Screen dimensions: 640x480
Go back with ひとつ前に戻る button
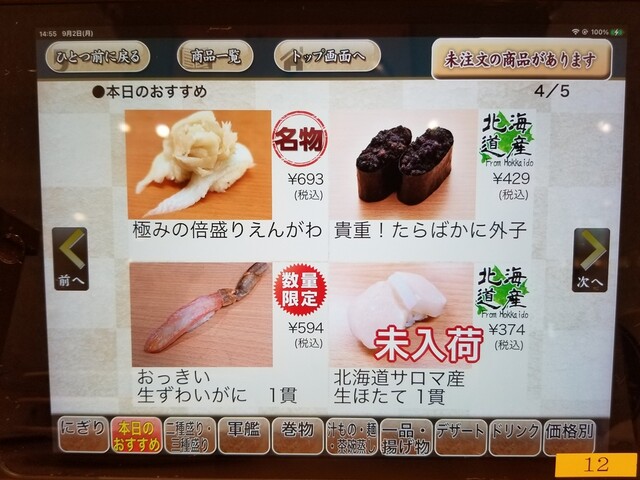pos(98,56)
